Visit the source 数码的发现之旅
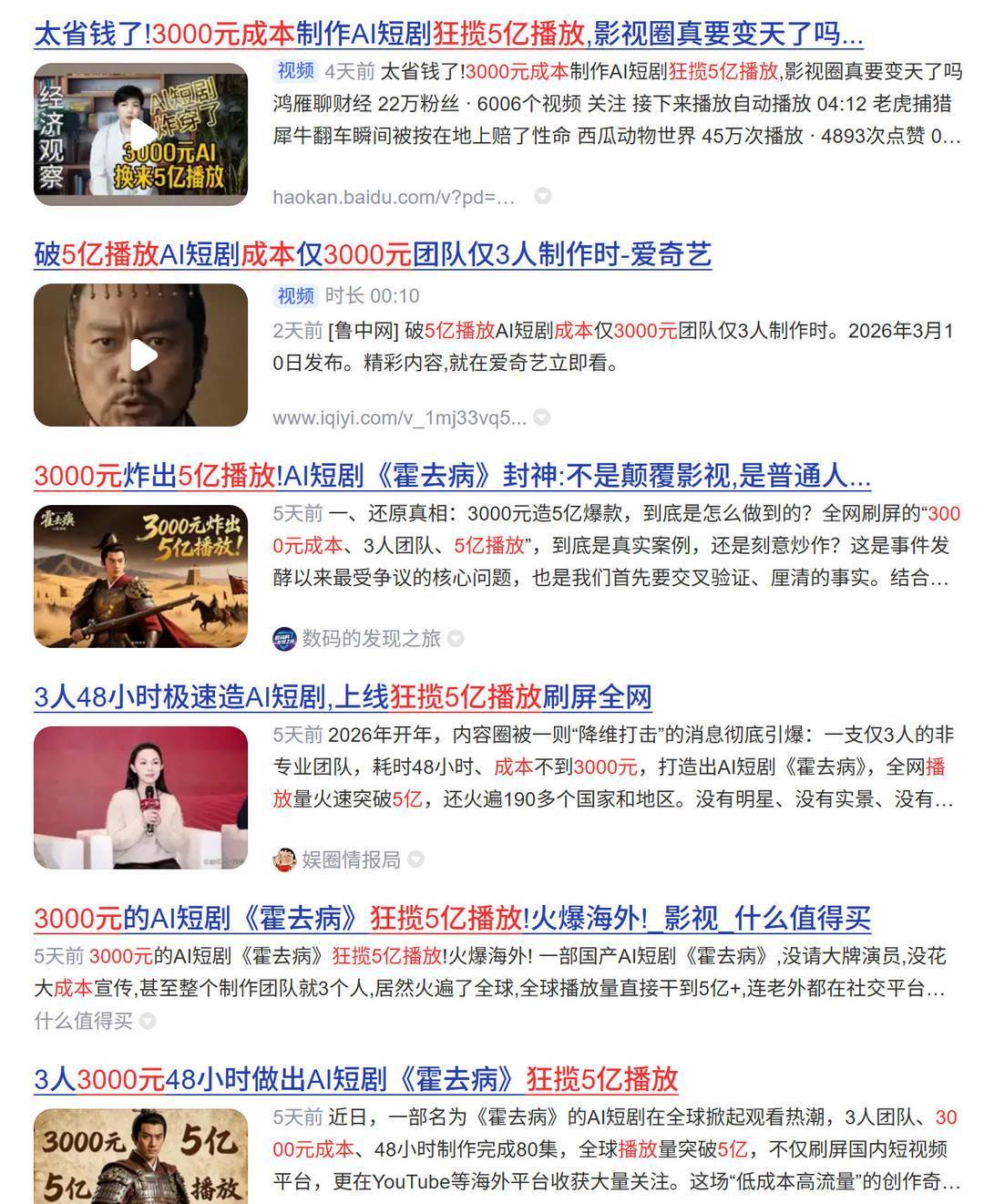The image size is (984, 1204). (x=371, y=638)
